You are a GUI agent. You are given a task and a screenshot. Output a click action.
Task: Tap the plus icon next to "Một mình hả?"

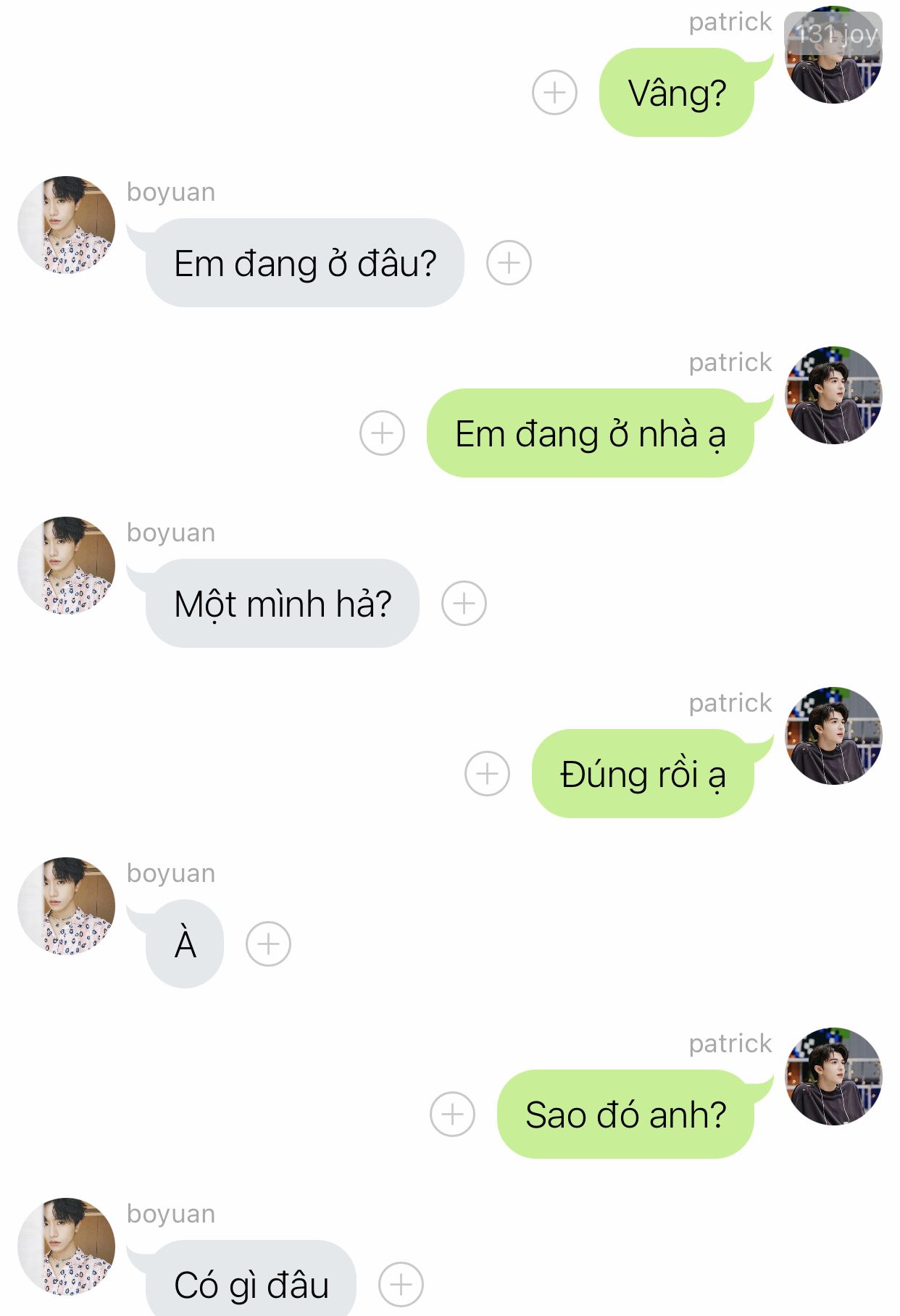pyautogui.click(x=464, y=603)
